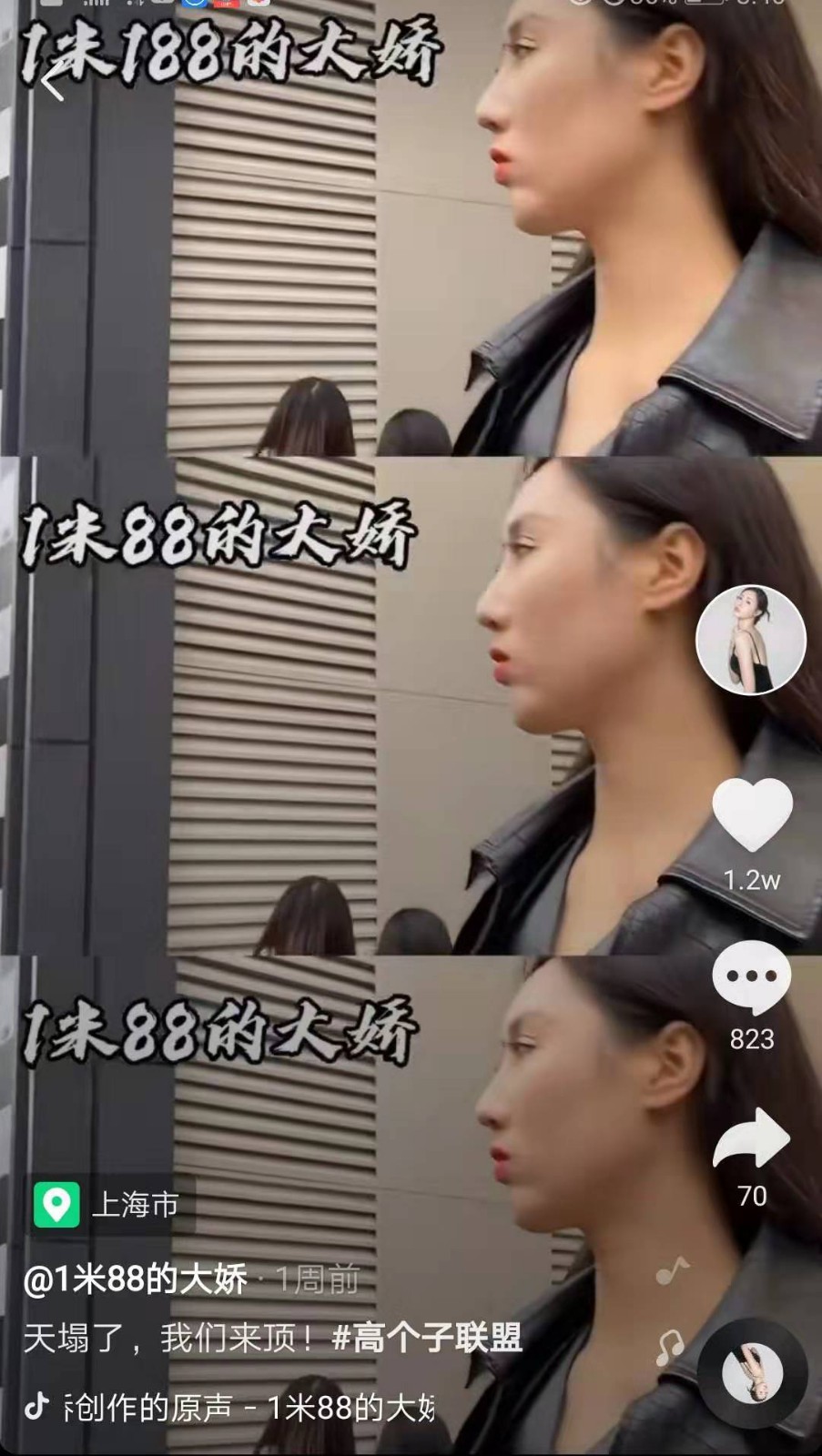Viewport: 822px width, 1456px height.
Task: Open the @1米88的大娇 username
Action: click(136, 1279)
